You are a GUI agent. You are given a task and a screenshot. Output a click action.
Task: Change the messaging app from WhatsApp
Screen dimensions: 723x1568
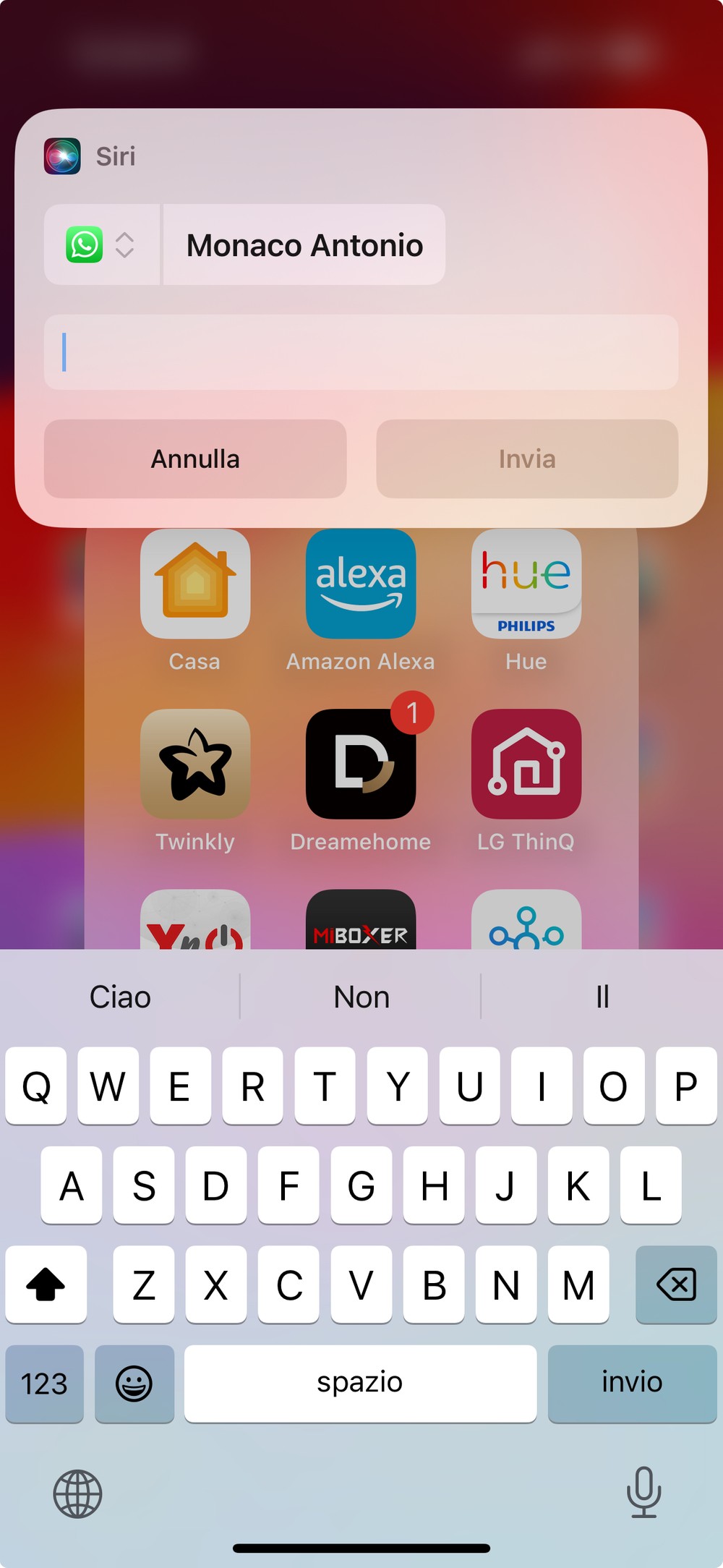101,245
